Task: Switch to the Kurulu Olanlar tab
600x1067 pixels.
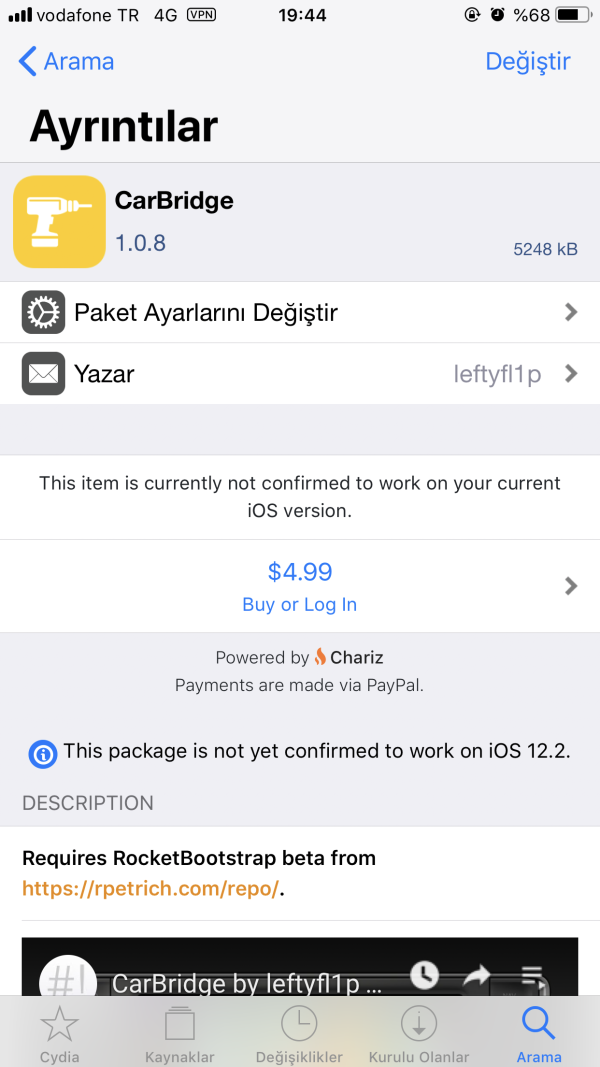Action: 419,1033
